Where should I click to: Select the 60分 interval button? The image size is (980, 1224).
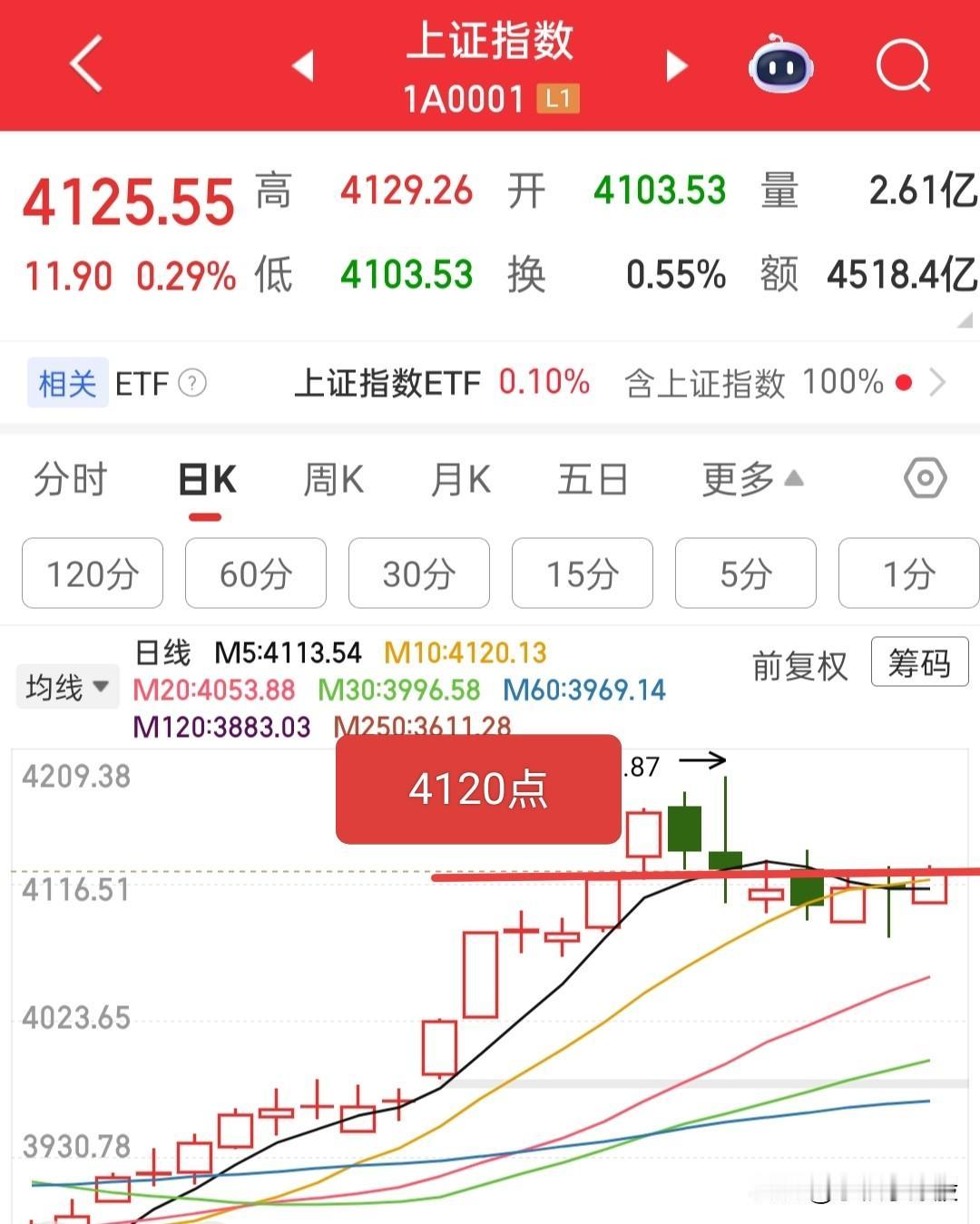pyautogui.click(x=255, y=573)
